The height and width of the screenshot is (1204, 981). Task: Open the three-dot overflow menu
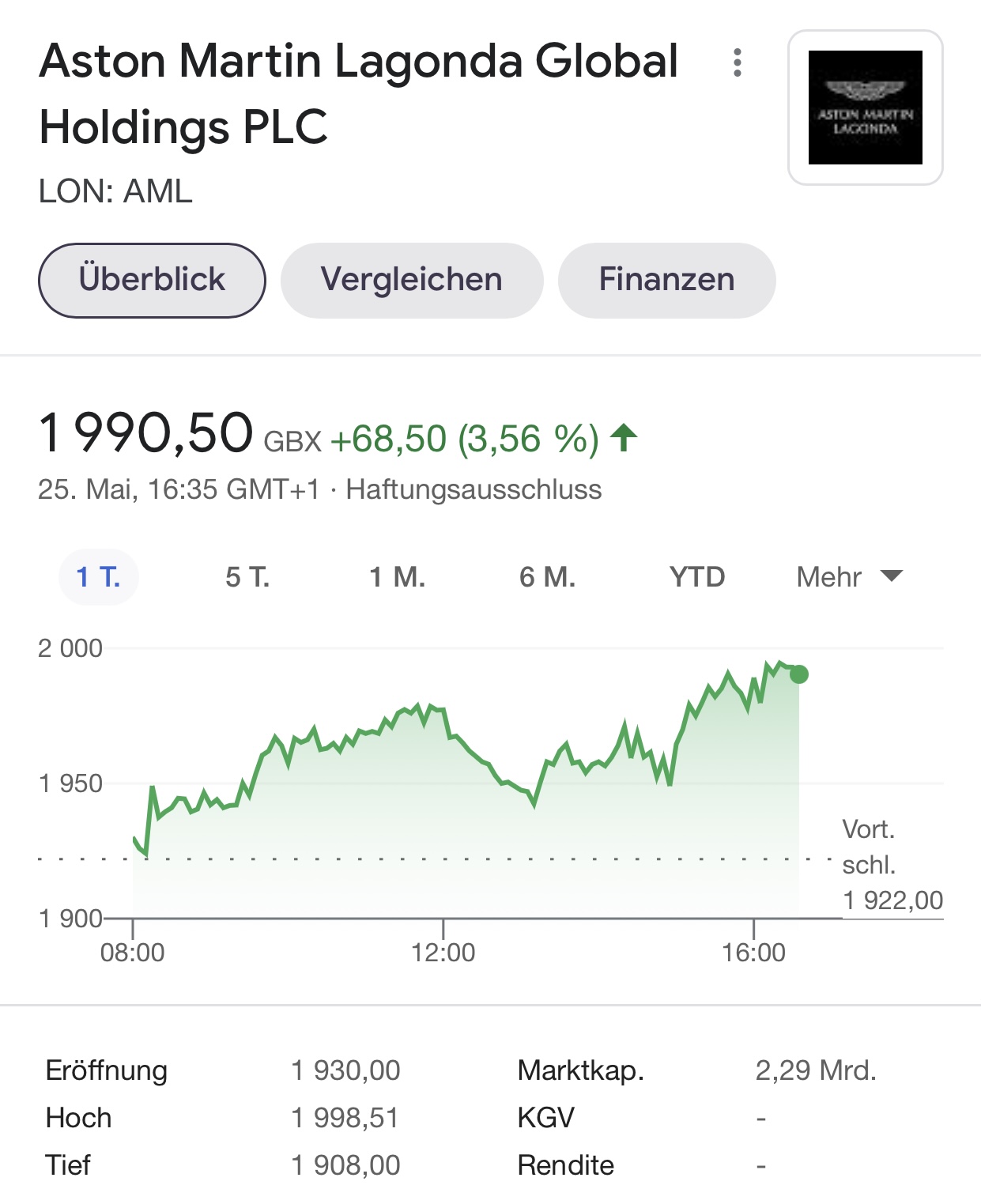[x=737, y=62]
